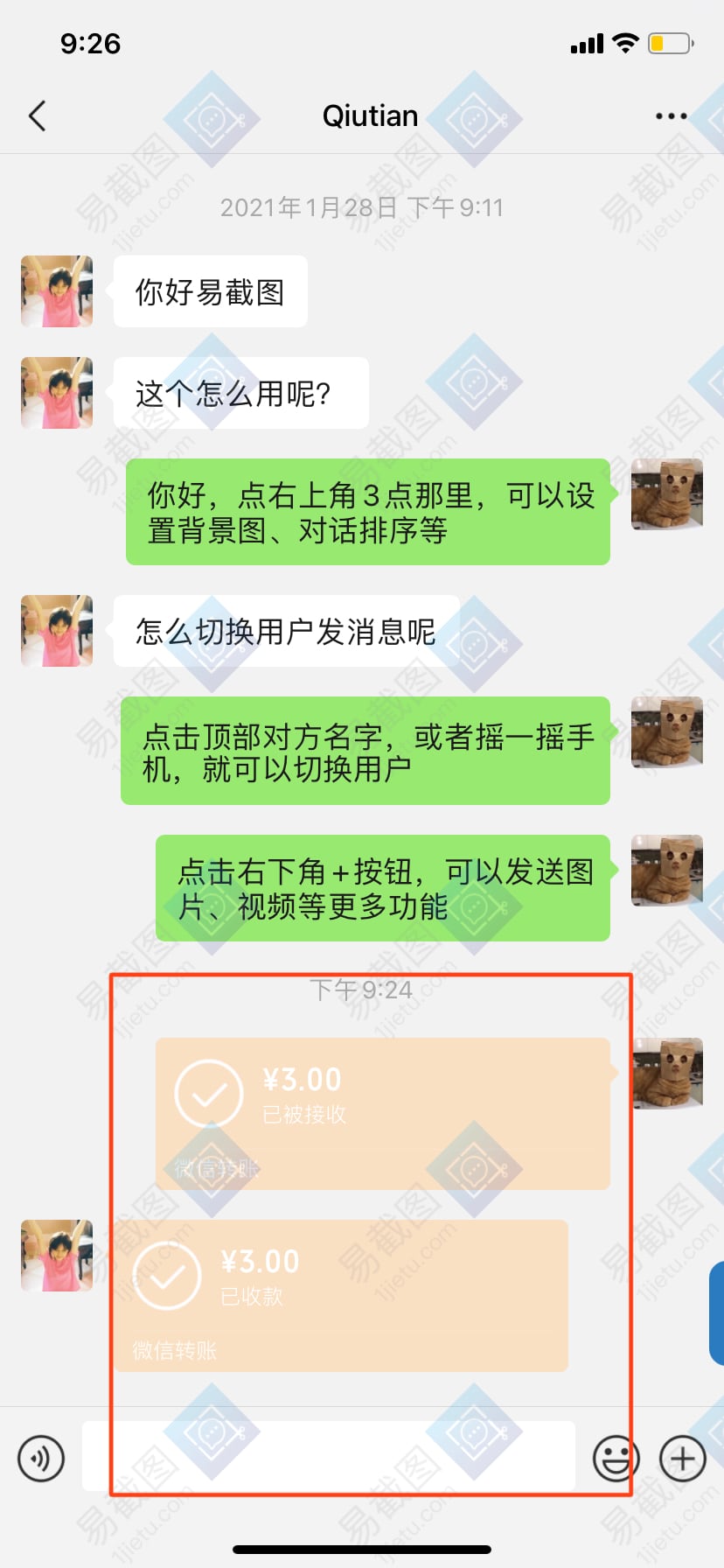Open the three-dot chat options menu

click(x=671, y=116)
